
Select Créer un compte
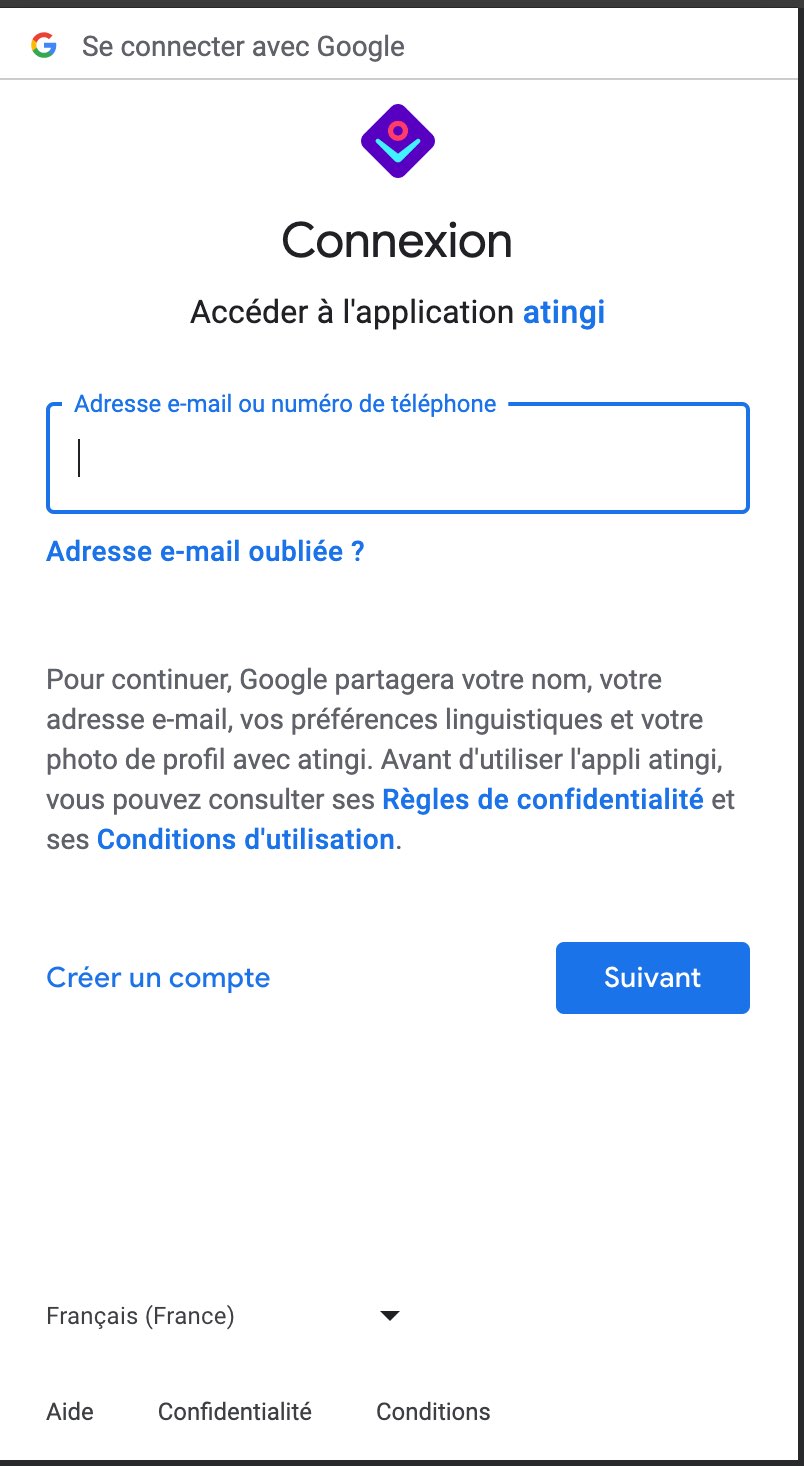click(158, 977)
